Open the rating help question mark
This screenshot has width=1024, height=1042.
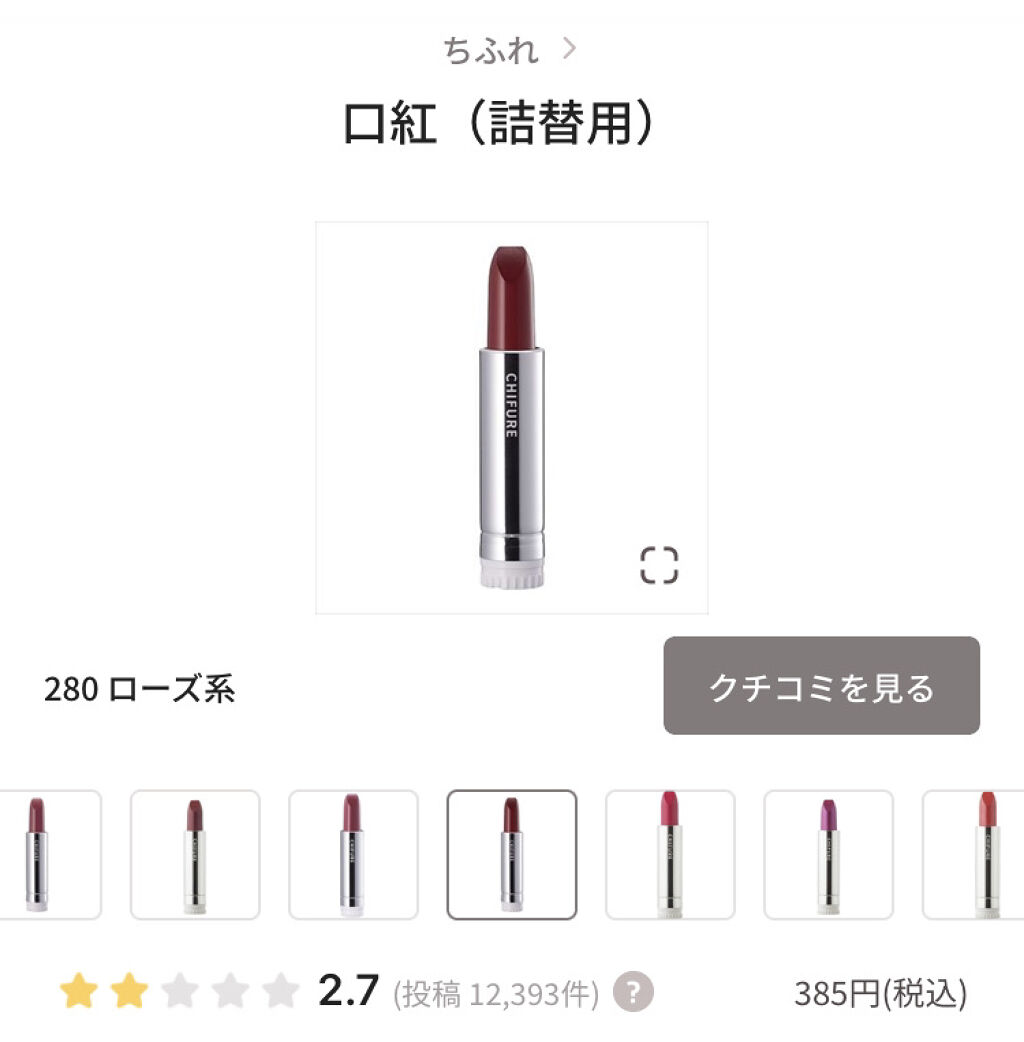click(x=633, y=992)
